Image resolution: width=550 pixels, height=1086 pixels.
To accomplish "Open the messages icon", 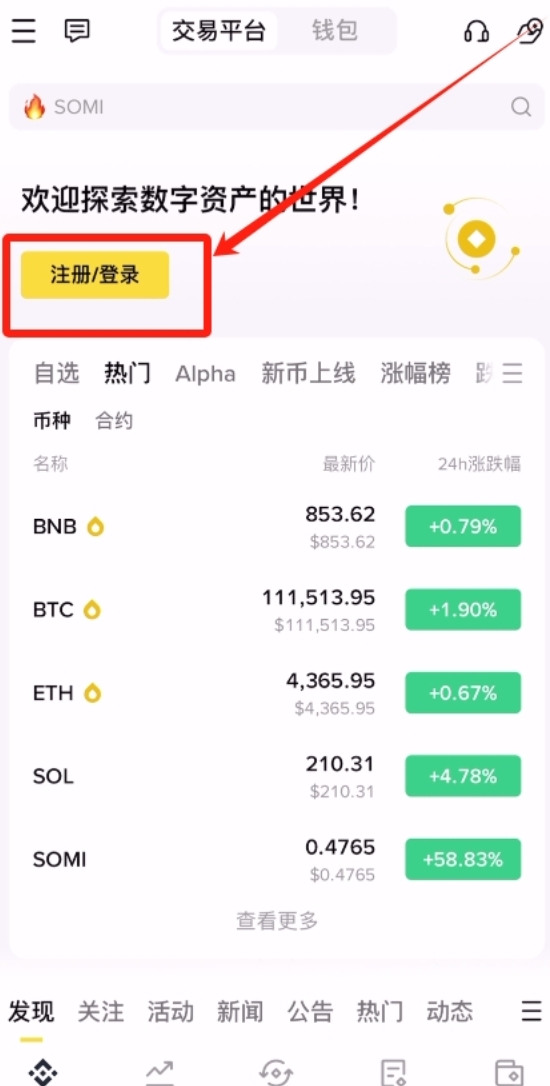I will point(77,31).
